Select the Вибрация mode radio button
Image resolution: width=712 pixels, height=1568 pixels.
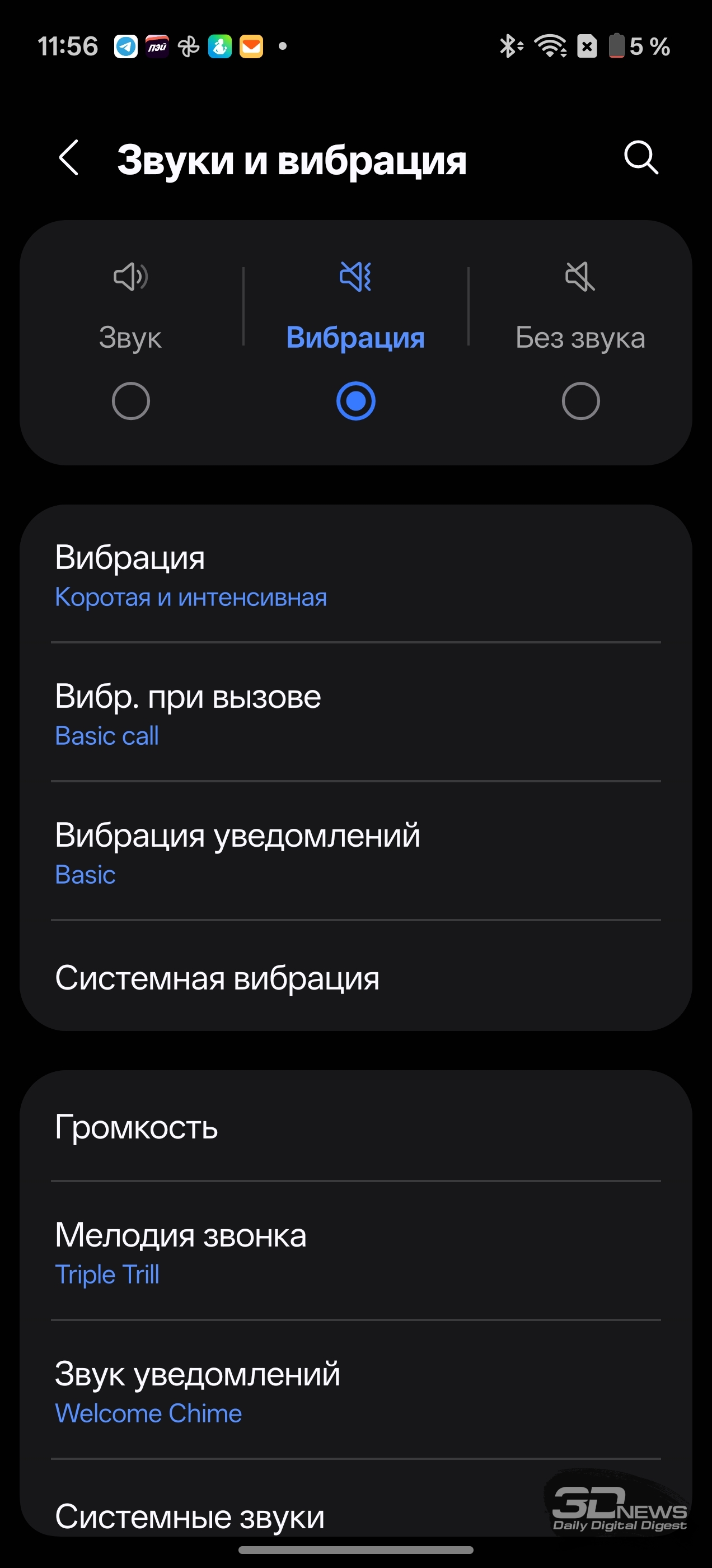point(355,400)
